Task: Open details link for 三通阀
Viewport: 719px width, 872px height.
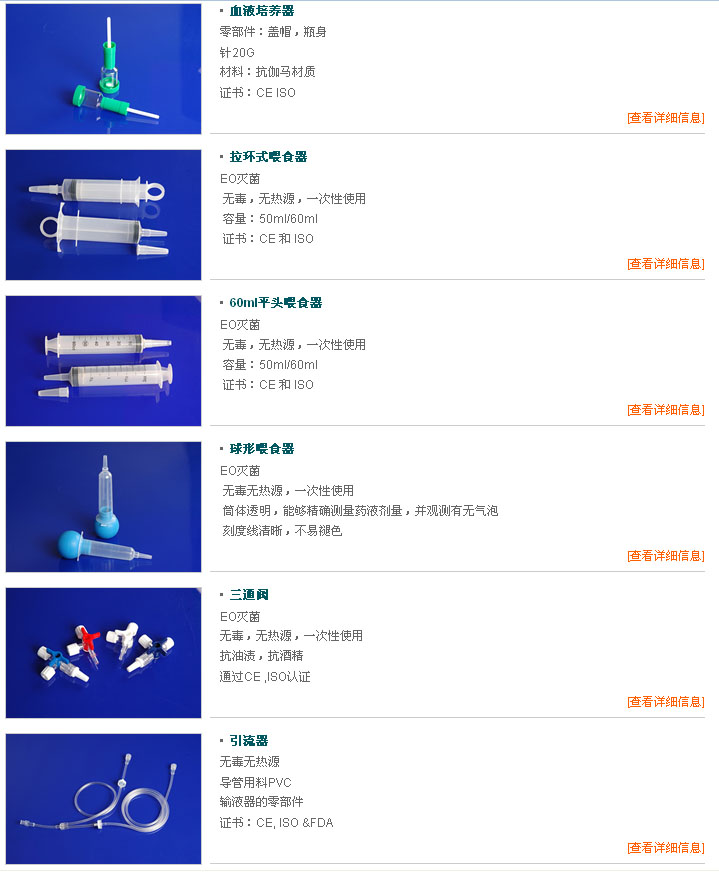Action: [665, 702]
